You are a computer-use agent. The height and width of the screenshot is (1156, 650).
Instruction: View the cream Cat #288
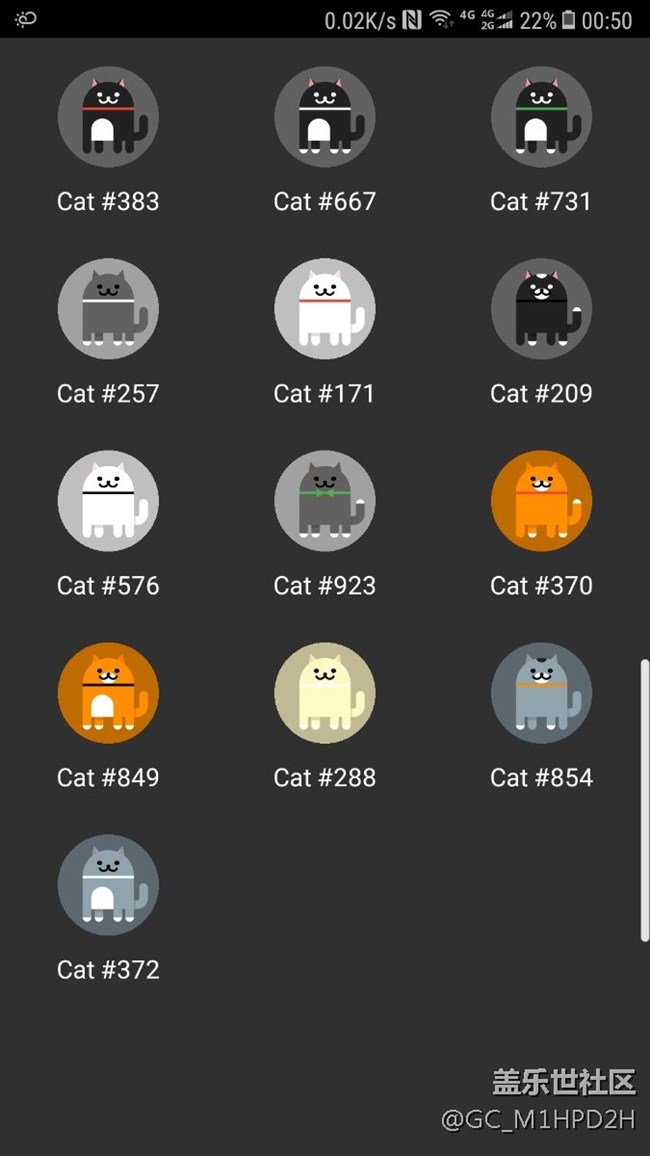[x=325, y=693]
